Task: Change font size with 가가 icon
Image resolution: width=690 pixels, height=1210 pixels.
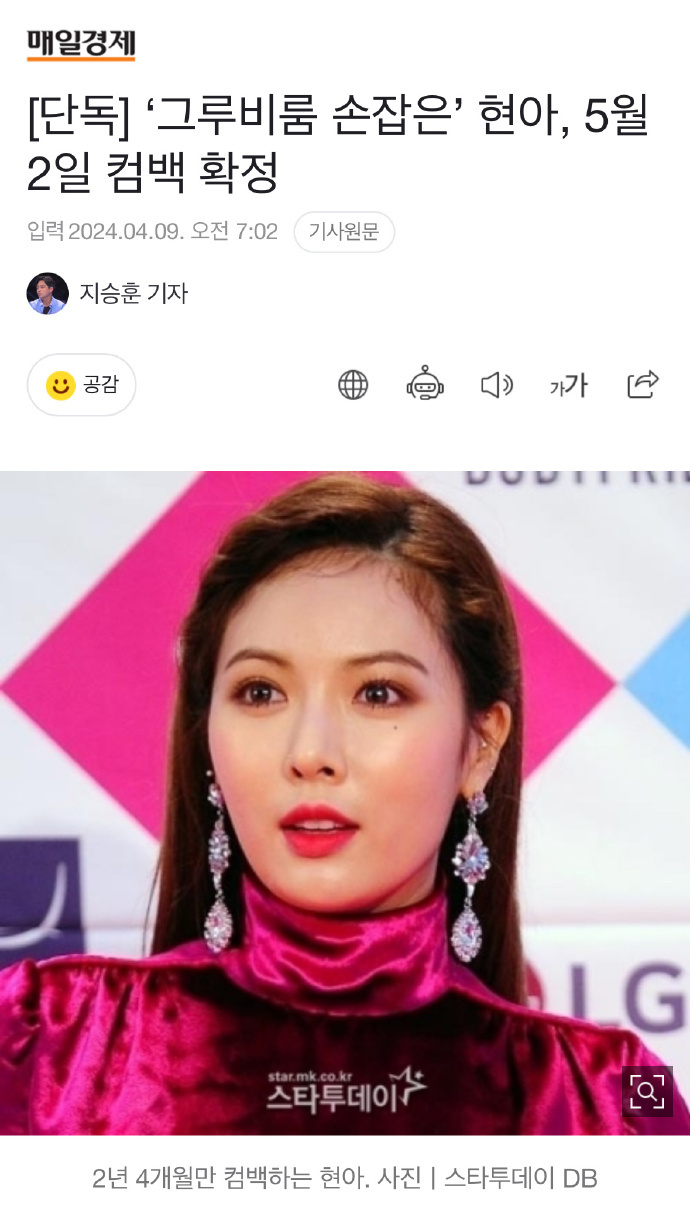Action: point(569,386)
